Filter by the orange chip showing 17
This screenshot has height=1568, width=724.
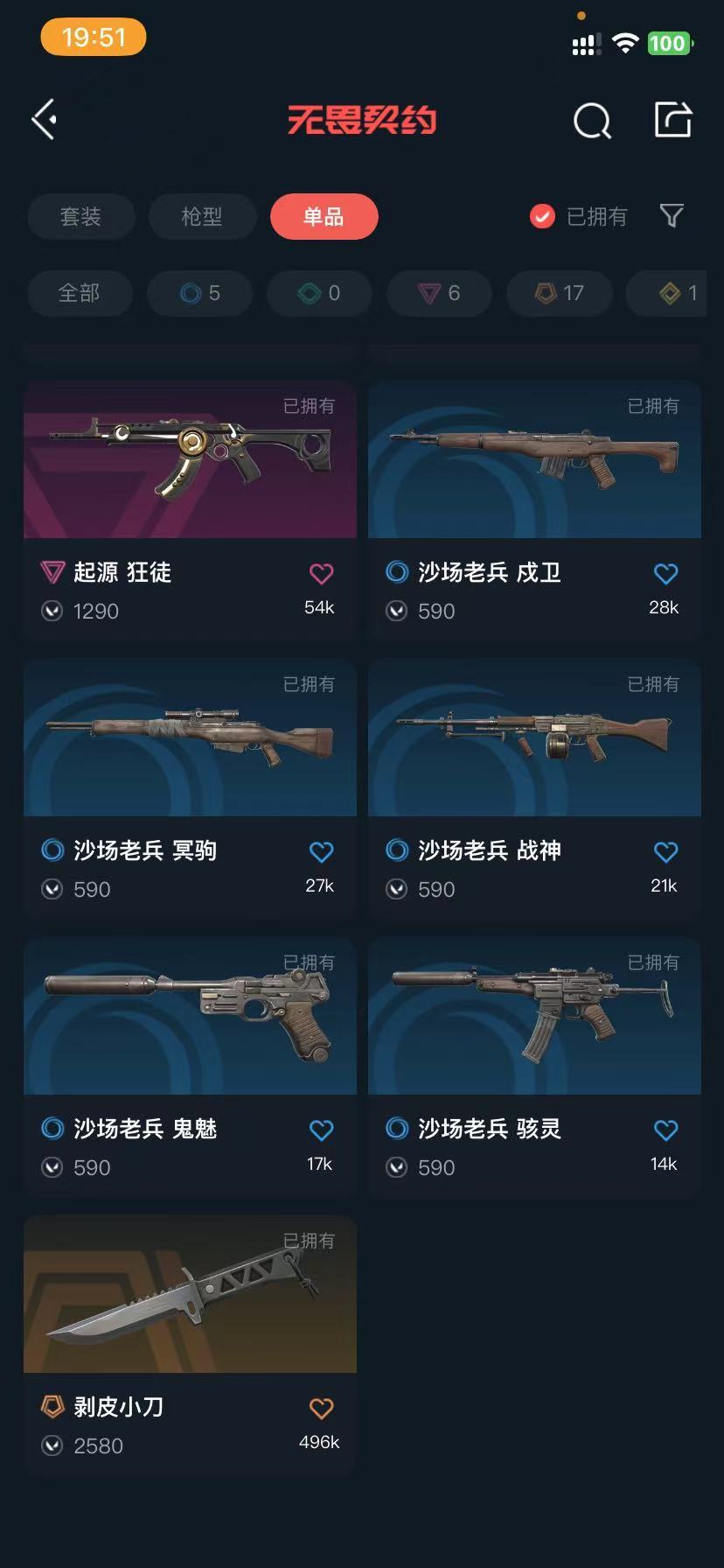pyautogui.click(x=560, y=293)
